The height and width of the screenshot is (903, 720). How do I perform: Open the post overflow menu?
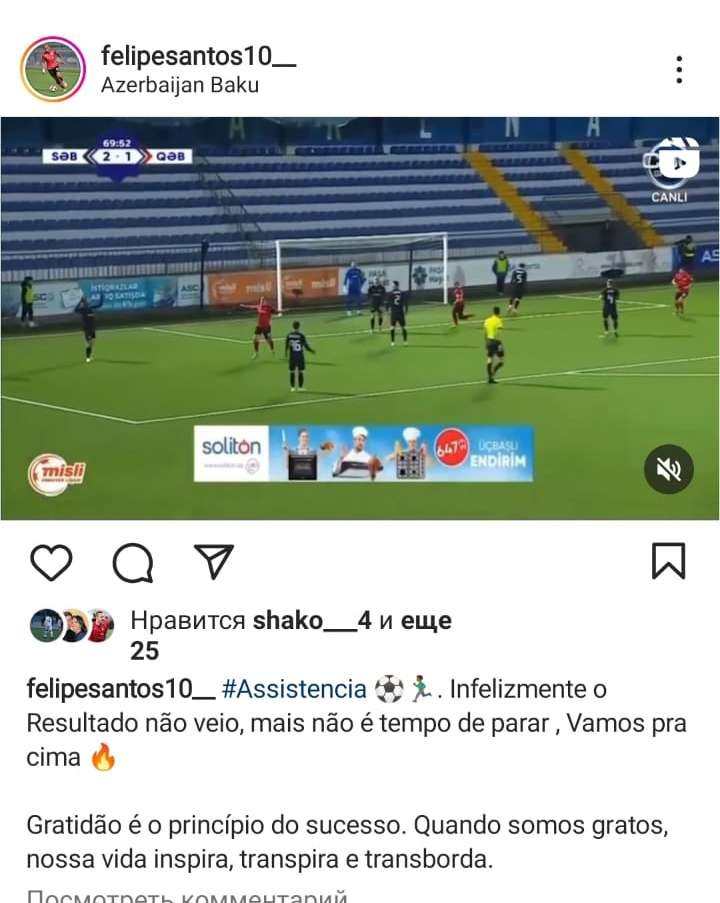(679, 69)
